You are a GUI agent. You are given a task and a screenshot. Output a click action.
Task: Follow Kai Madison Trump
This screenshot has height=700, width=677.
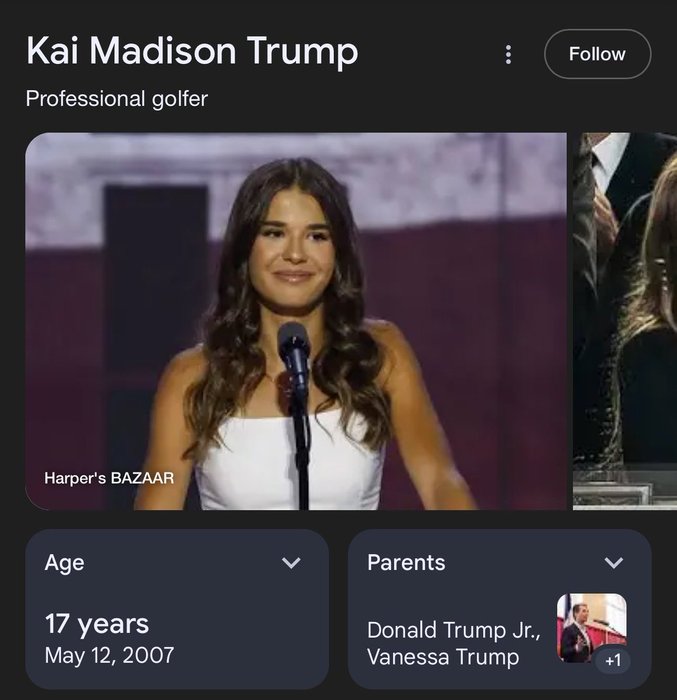tap(597, 54)
